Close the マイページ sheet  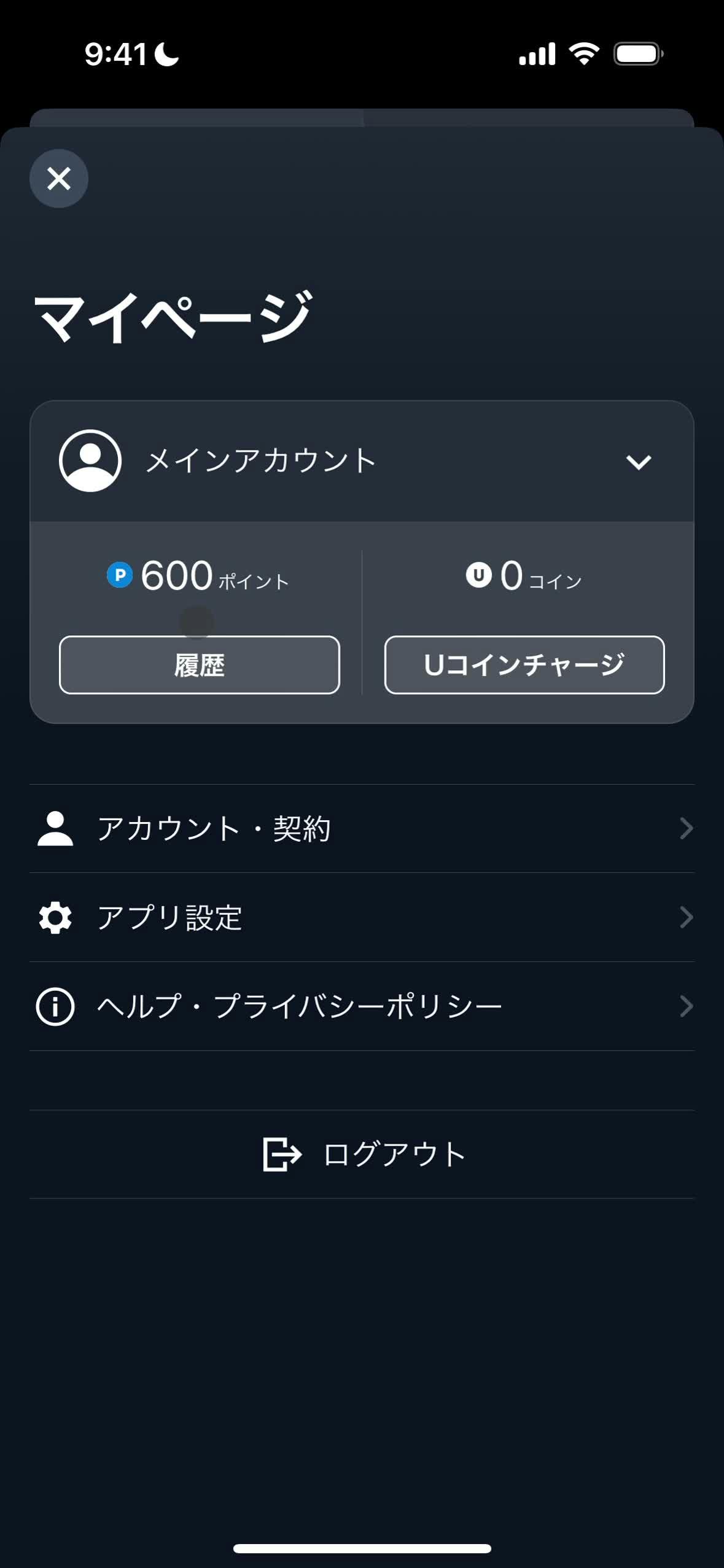(x=59, y=179)
